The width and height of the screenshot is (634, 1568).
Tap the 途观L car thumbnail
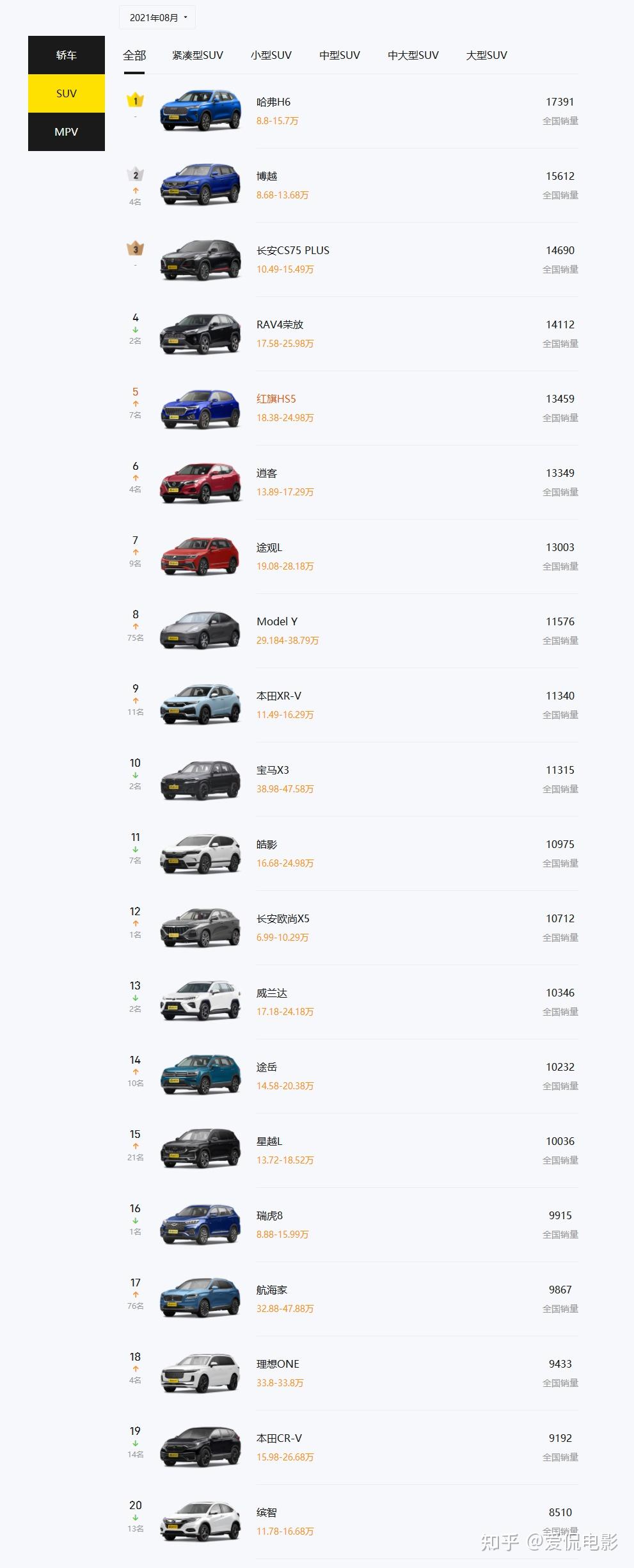201,557
